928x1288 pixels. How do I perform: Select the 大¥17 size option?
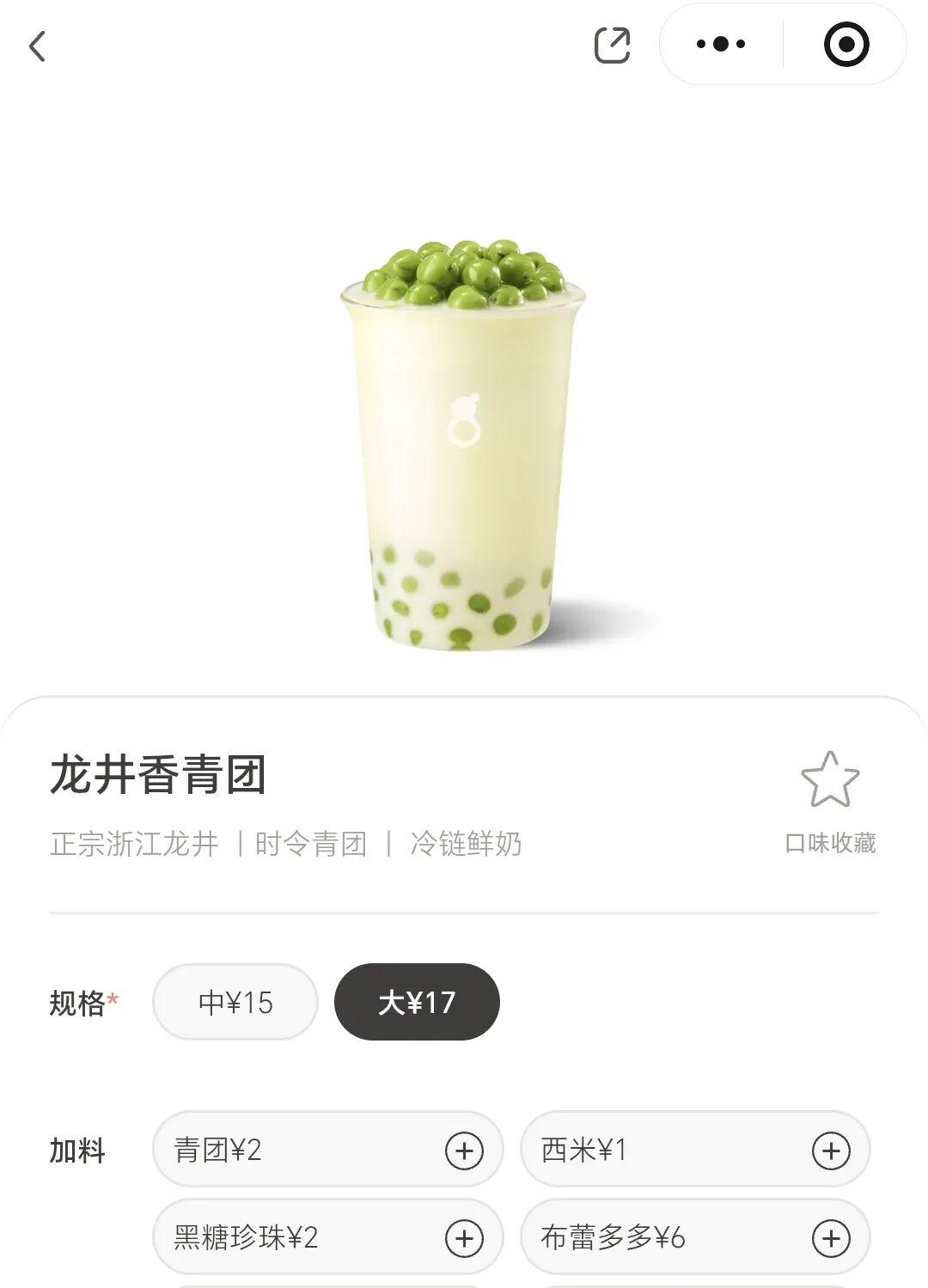pyautogui.click(x=415, y=1001)
